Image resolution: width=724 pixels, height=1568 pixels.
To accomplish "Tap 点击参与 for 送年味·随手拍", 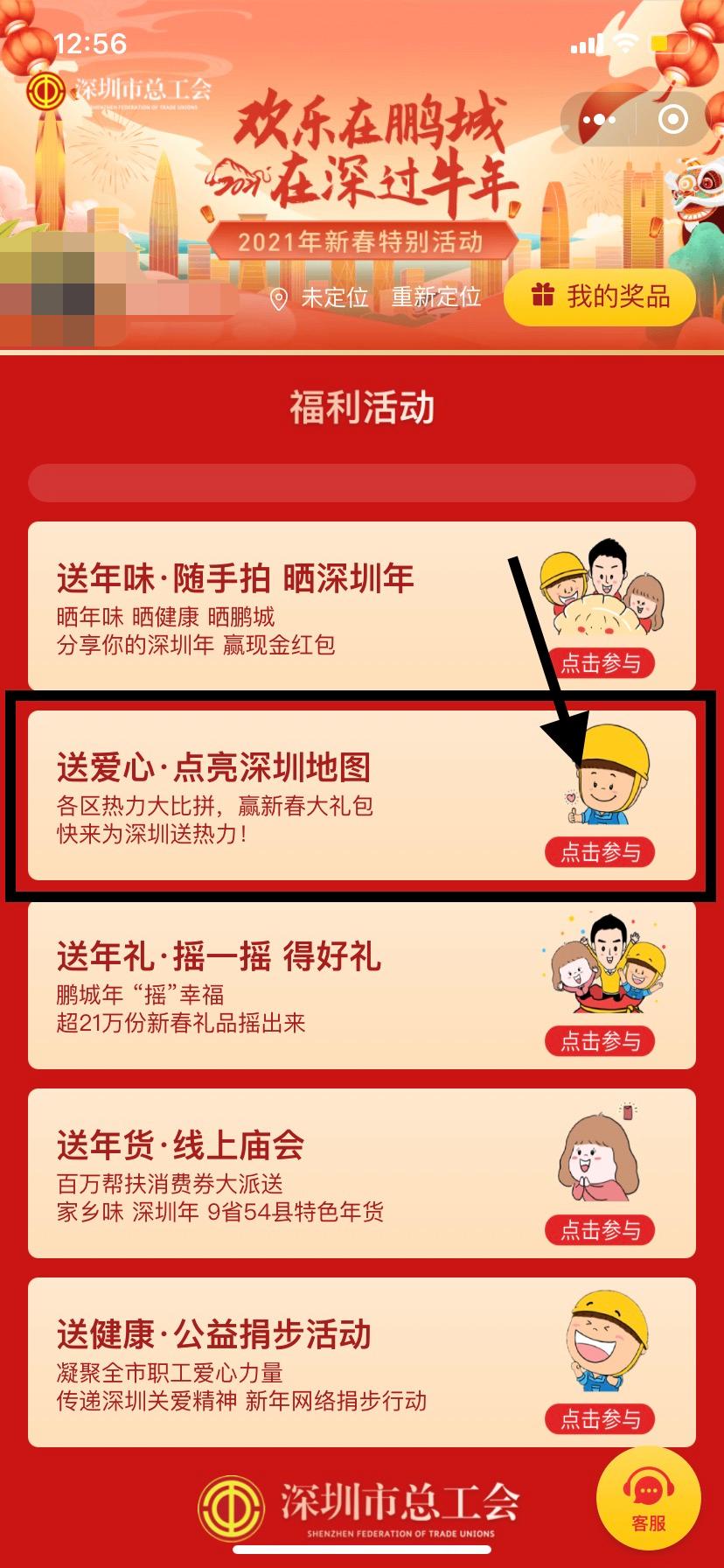I will pyautogui.click(x=600, y=663).
